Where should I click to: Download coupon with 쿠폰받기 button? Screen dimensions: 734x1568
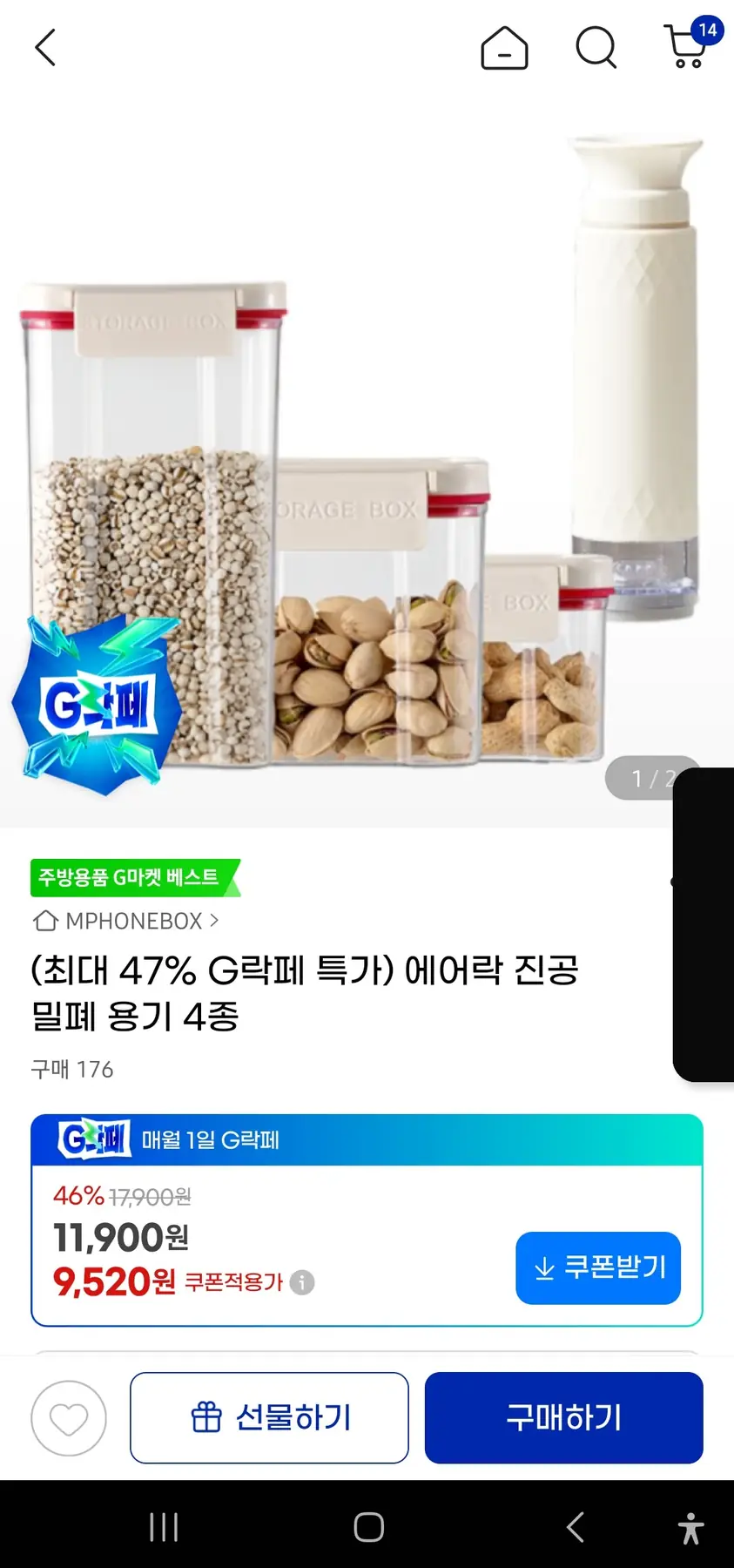[x=598, y=1267]
